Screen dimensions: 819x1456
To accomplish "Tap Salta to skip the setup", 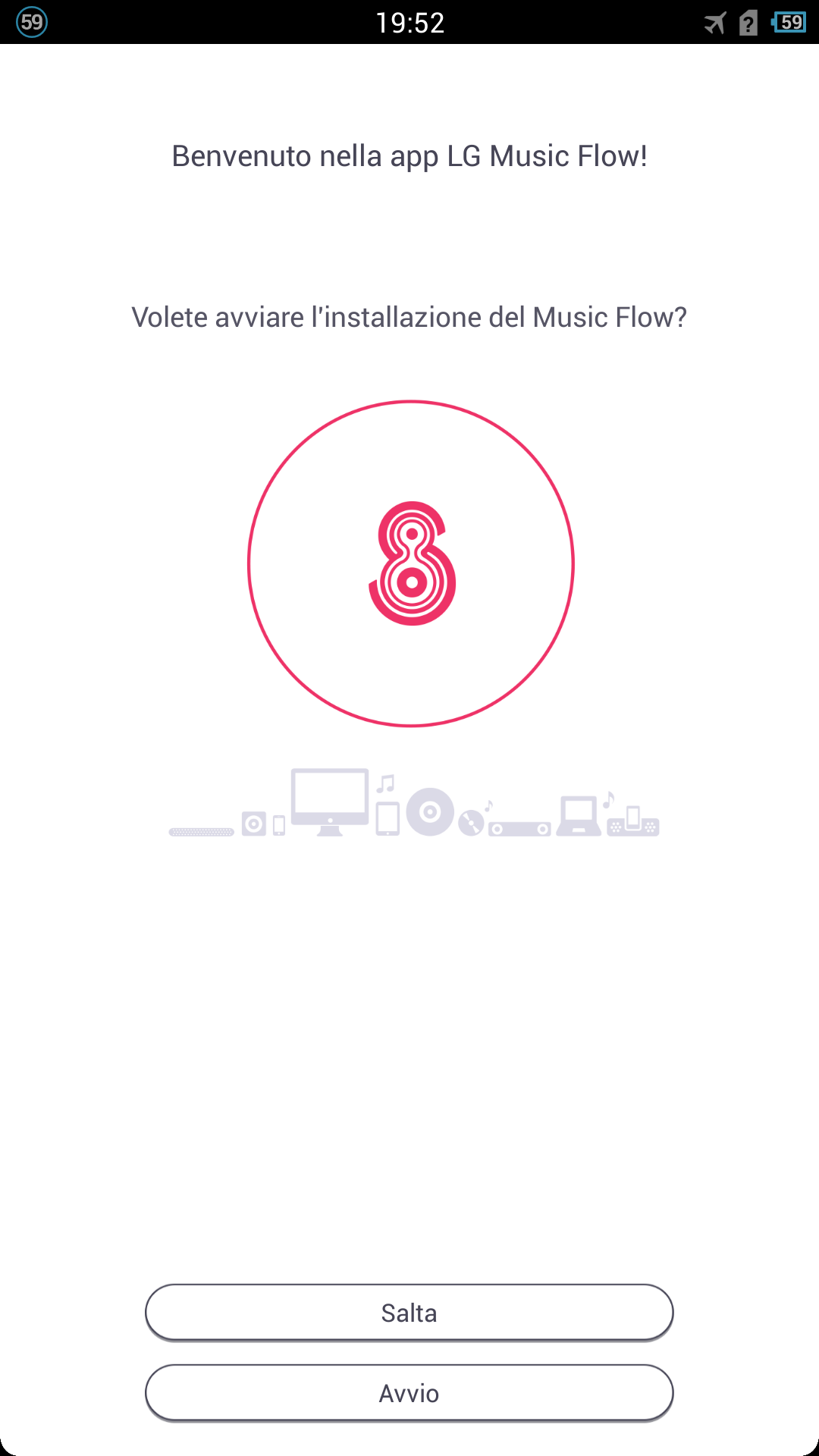I will [x=409, y=1312].
